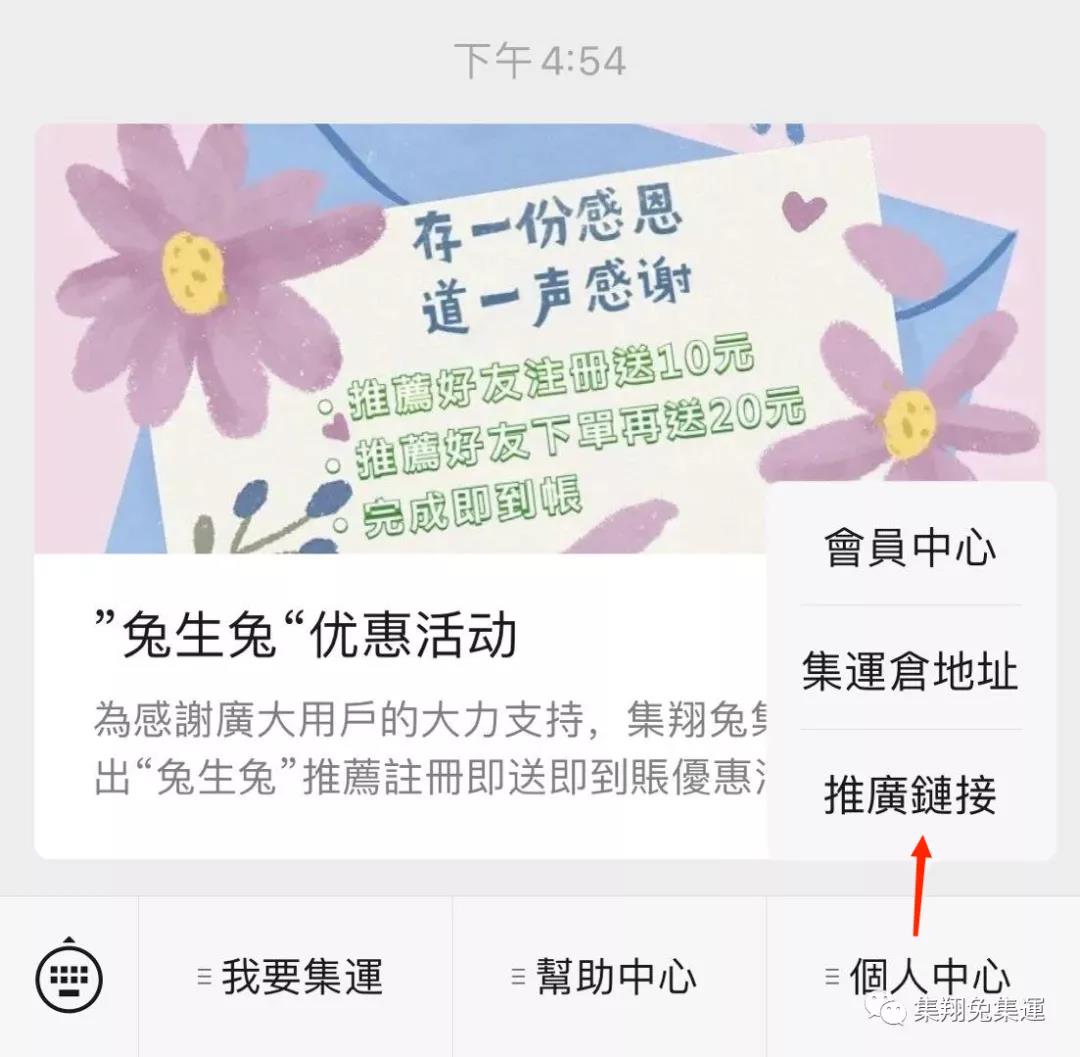
Task: Open the 幫助中心 menu
Action: tap(608, 977)
